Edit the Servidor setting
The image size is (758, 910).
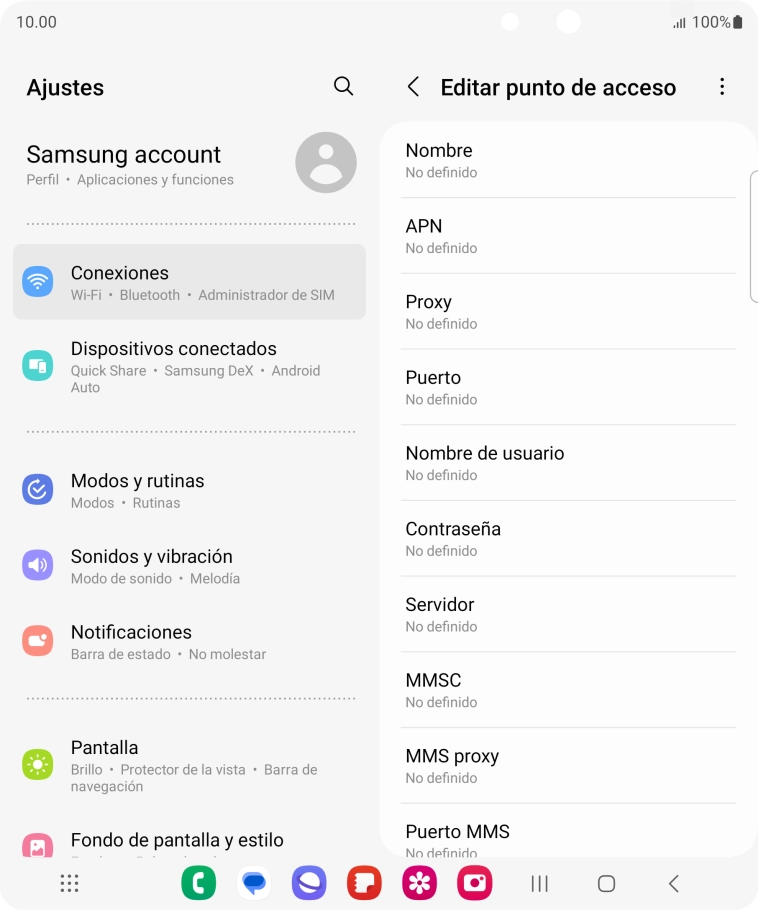[x=567, y=614]
